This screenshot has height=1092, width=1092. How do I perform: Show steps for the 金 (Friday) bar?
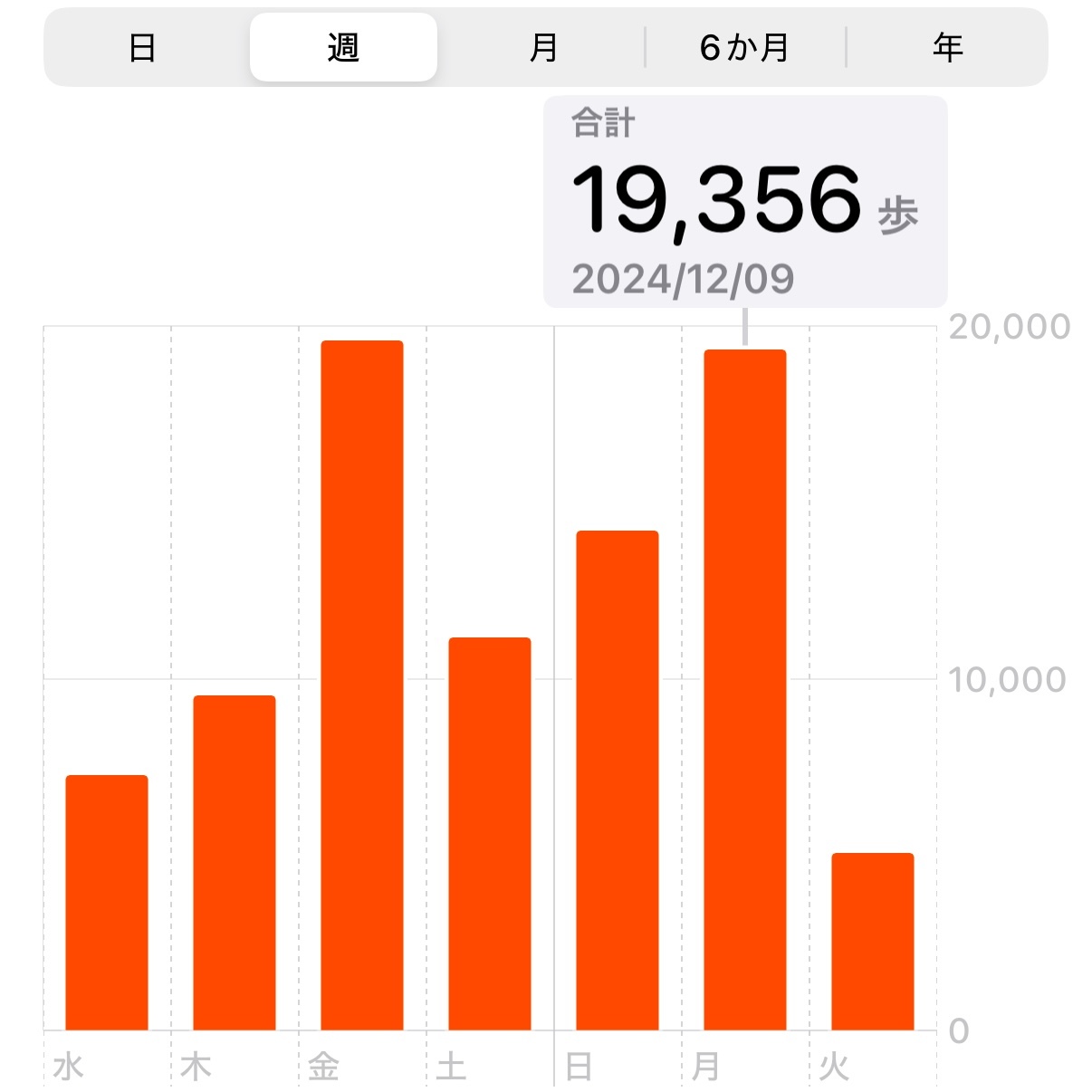click(362, 685)
